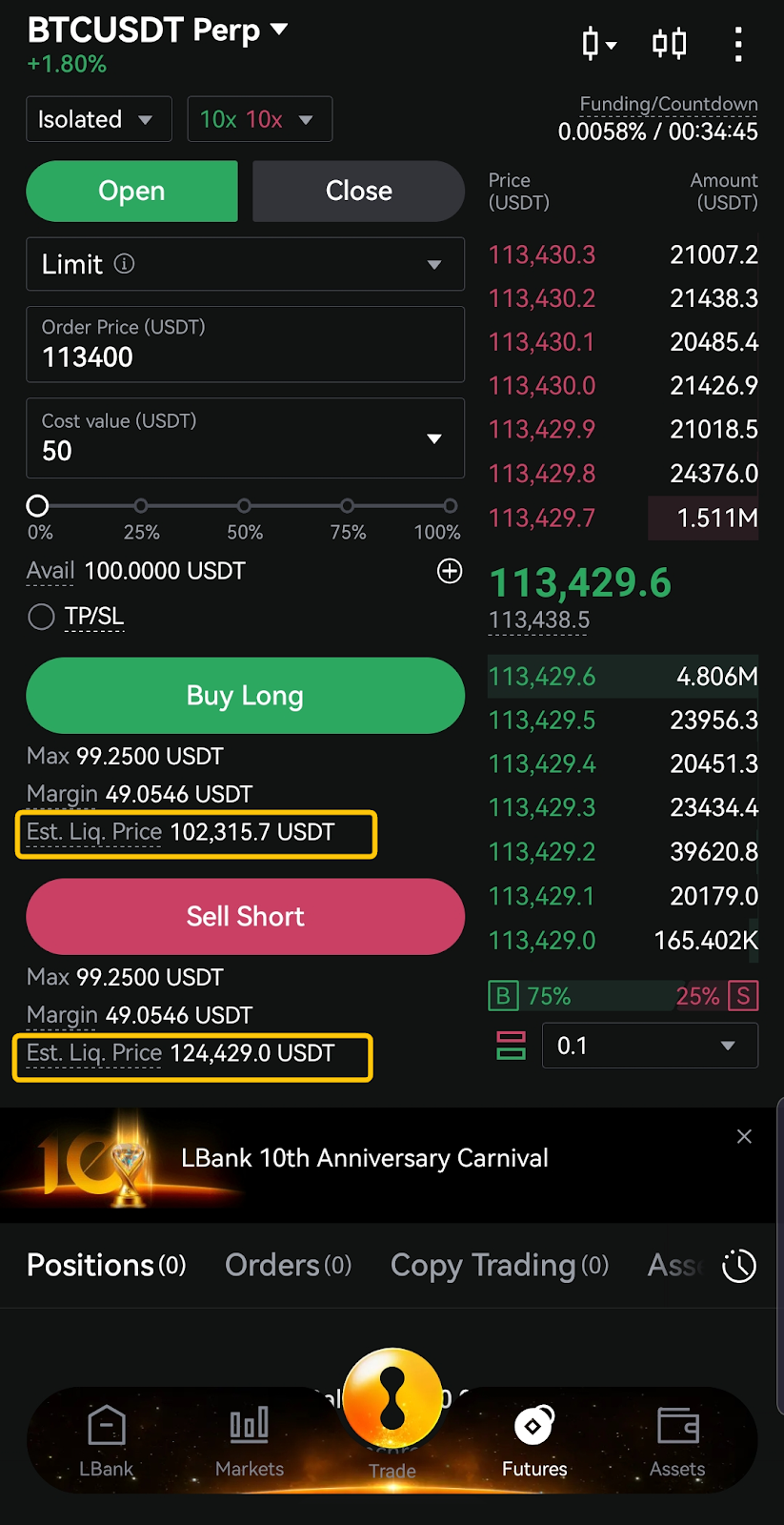Screen dimensions: 784x1525
Task: Change the 0.1 order book depth
Action: tap(650, 1046)
